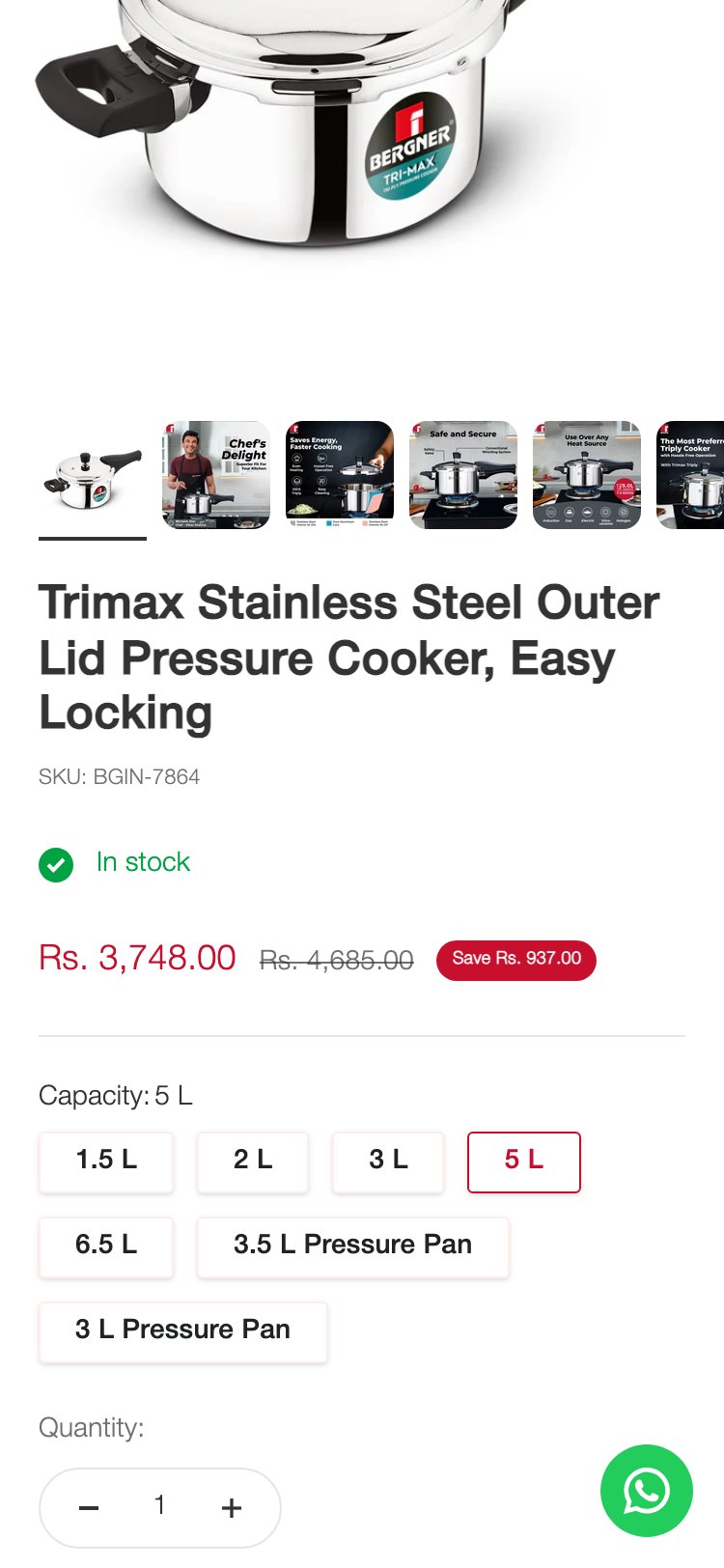The width and height of the screenshot is (724, 1568).
Task: View the Chef's Delight product thumbnail
Action: click(216, 475)
